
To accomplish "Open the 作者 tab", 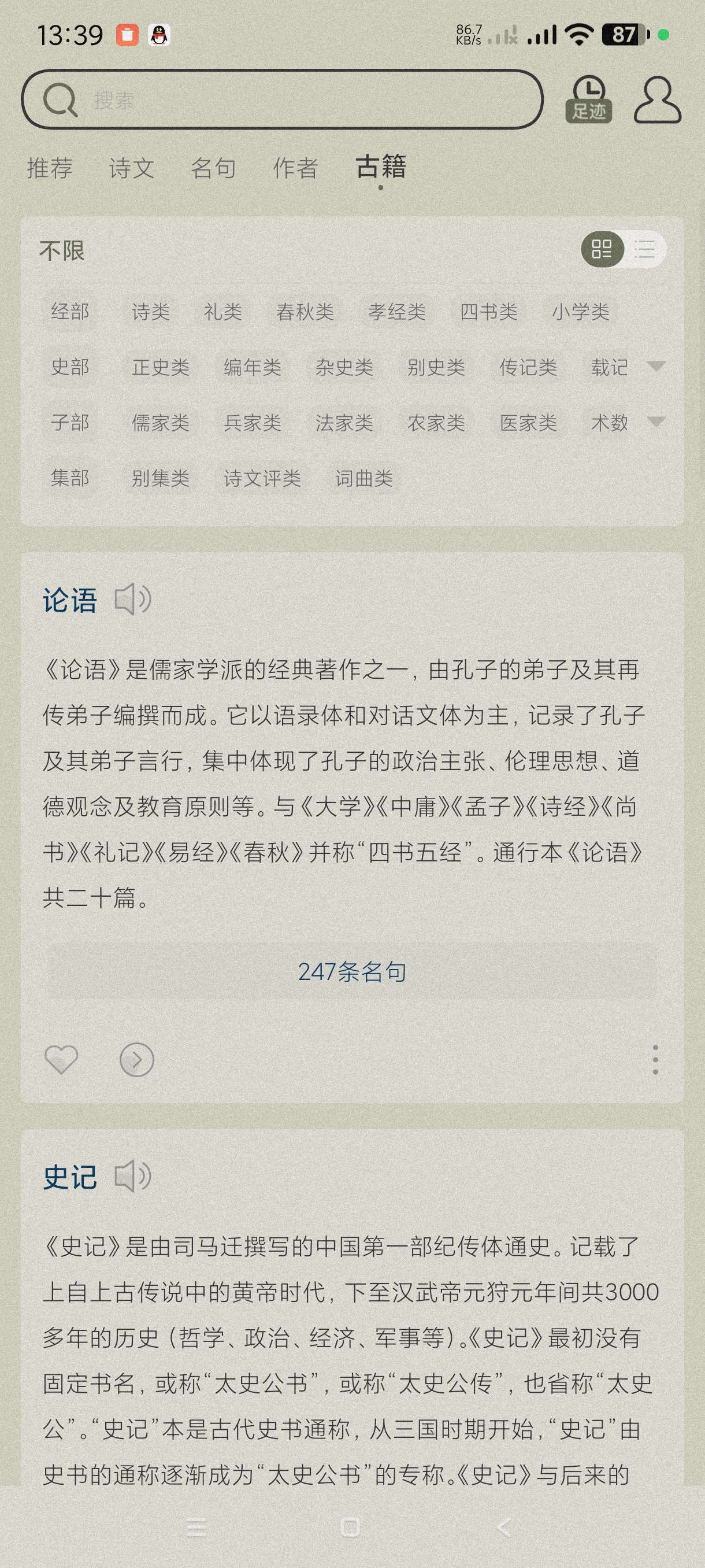I will click(296, 168).
